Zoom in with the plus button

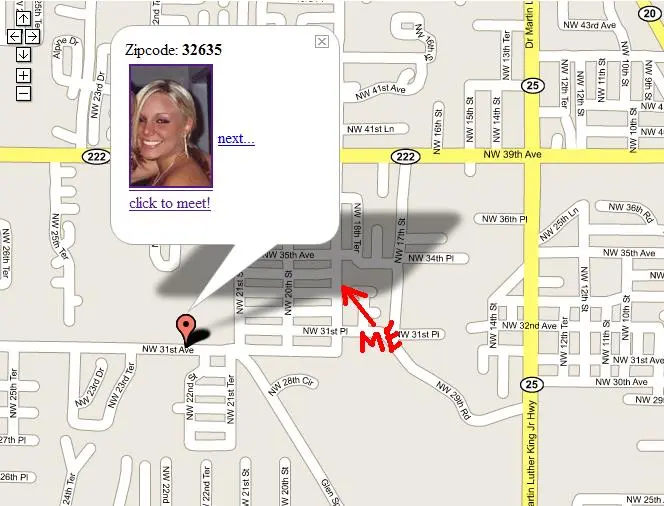pos(23,75)
